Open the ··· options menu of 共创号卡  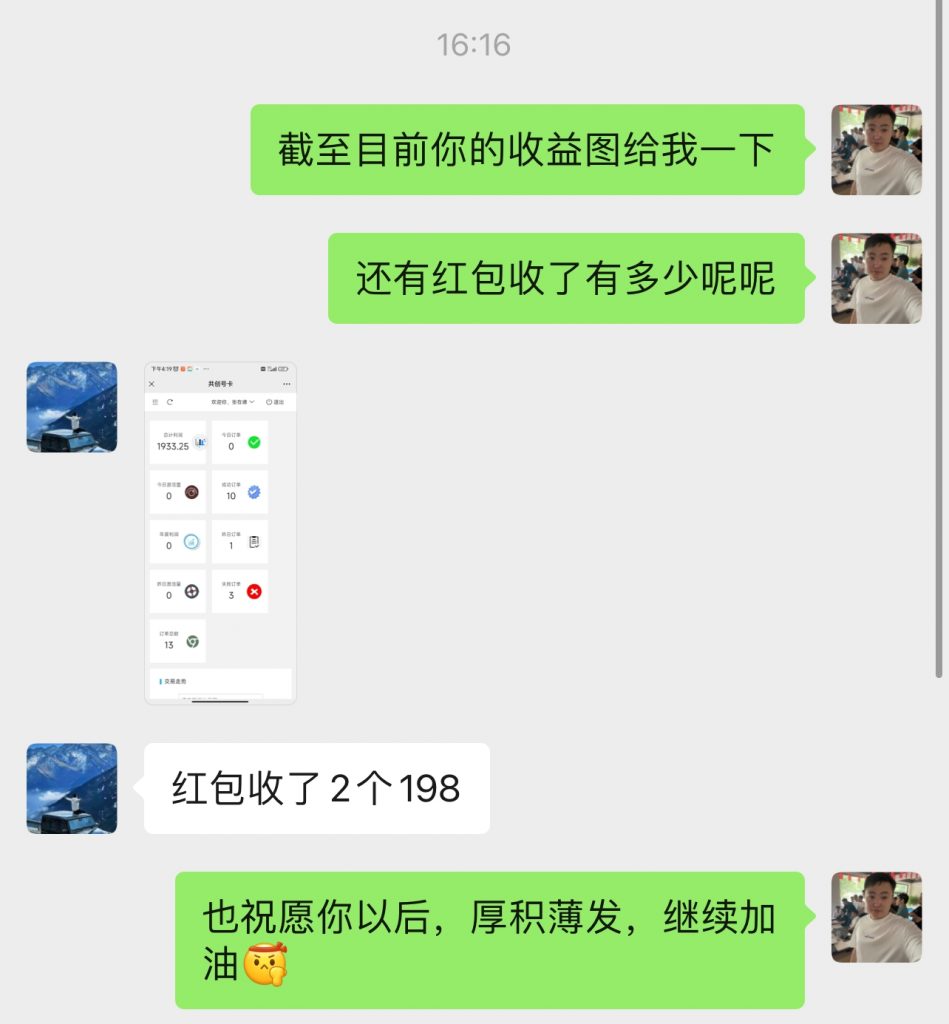coord(285,384)
